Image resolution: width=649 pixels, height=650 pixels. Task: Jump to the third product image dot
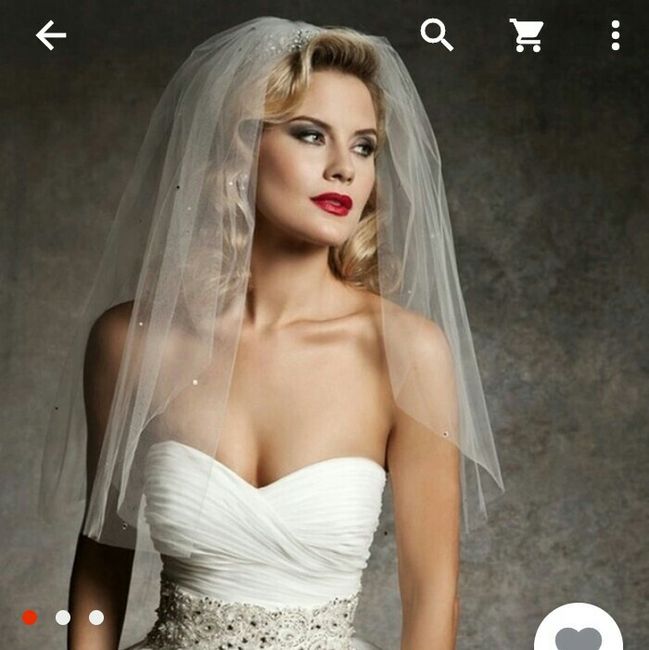click(96, 617)
